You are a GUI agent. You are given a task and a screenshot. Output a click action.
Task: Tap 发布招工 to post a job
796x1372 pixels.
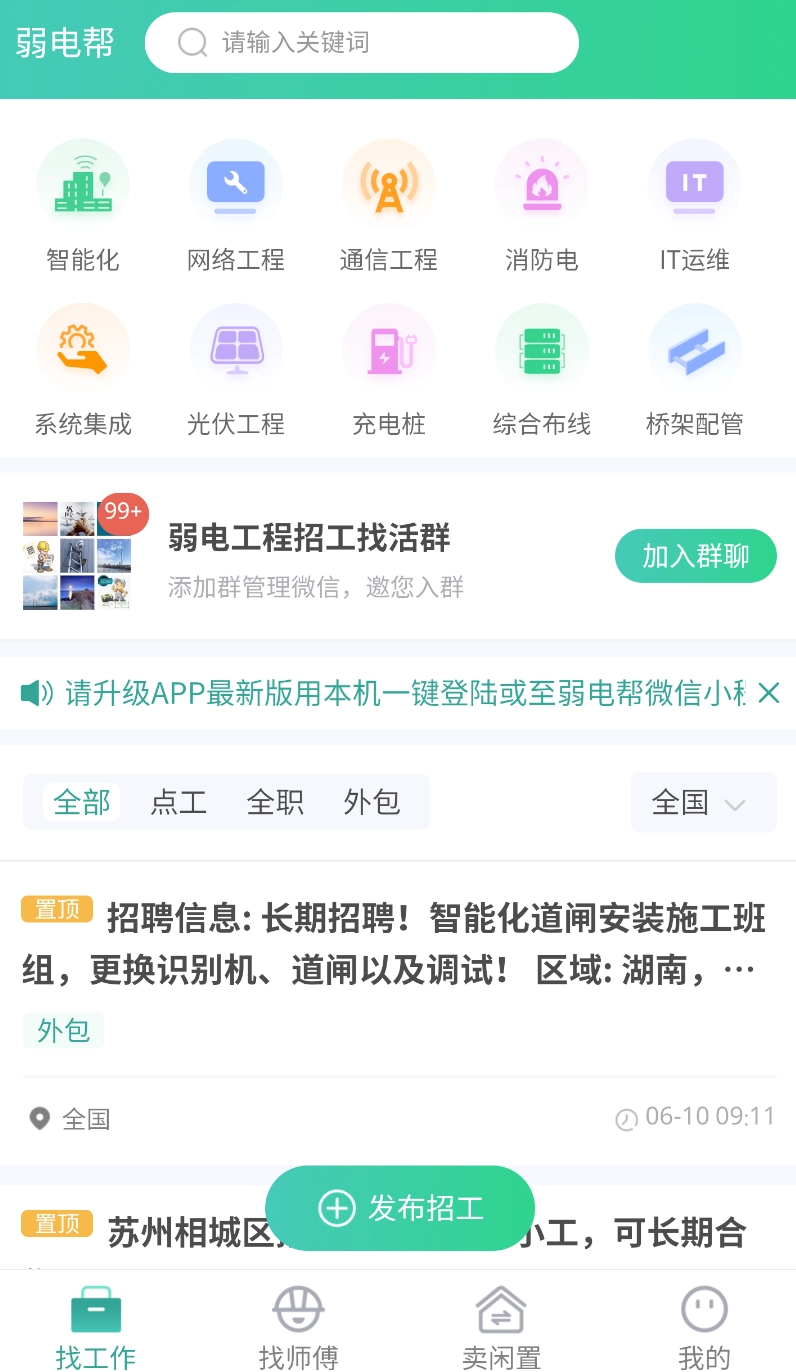[400, 1208]
